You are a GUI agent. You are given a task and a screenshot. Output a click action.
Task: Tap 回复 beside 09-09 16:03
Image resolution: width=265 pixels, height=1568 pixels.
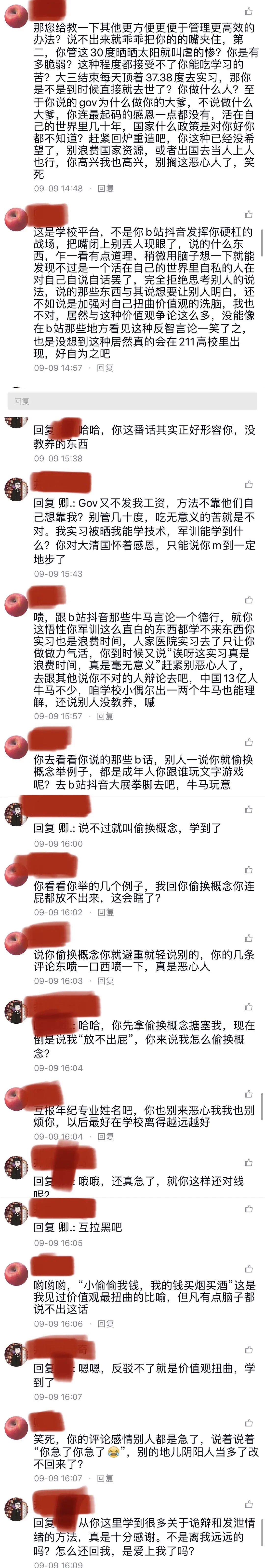106,981
